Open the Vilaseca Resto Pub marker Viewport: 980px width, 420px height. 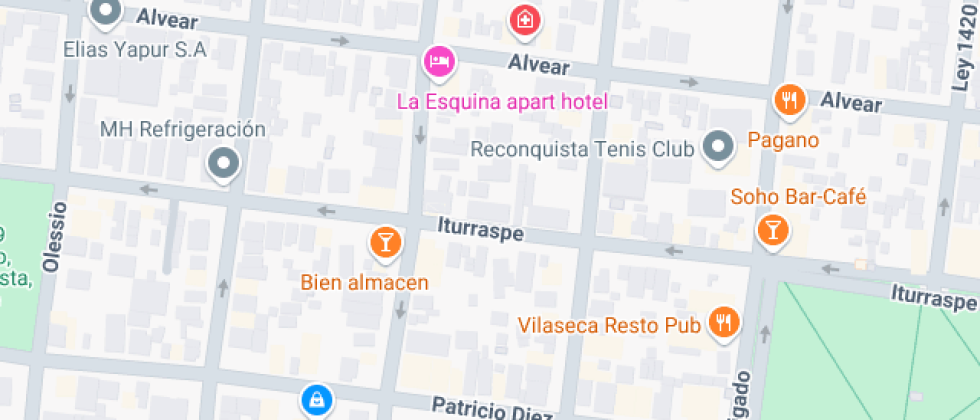pos(722,323)
